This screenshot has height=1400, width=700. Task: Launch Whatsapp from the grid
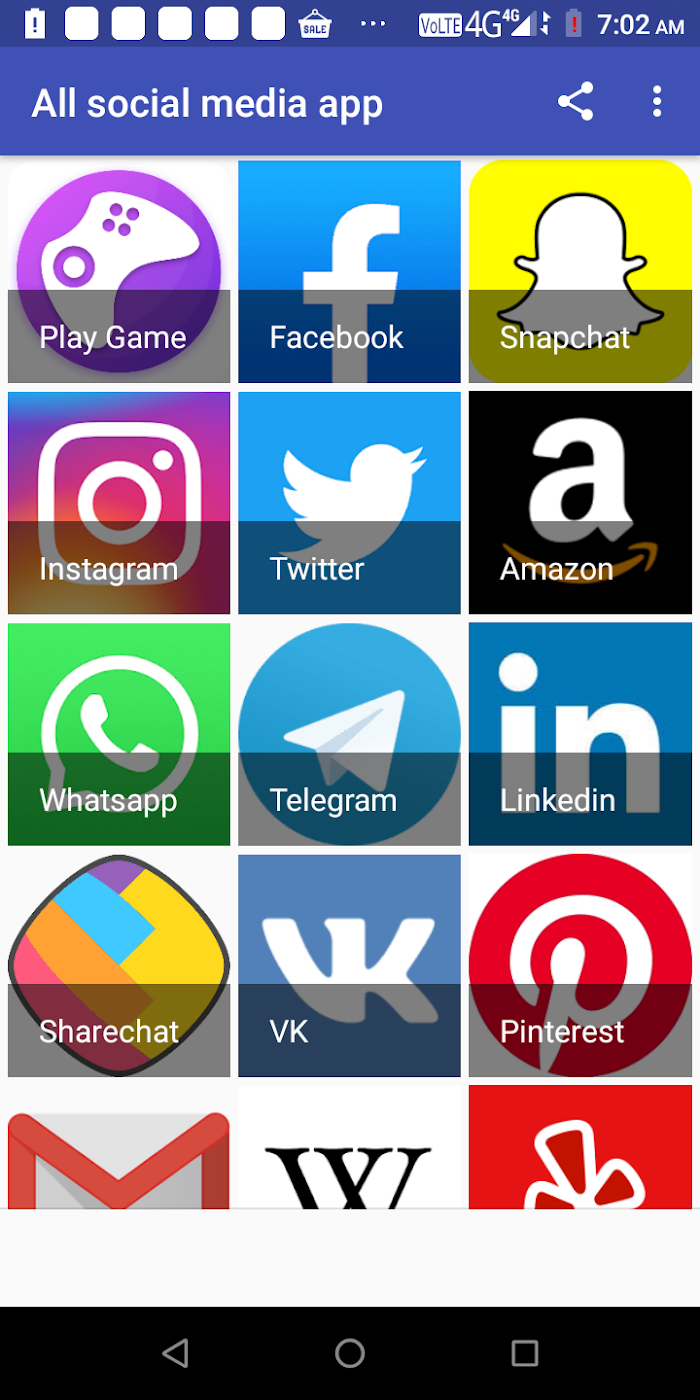[119, 734]
